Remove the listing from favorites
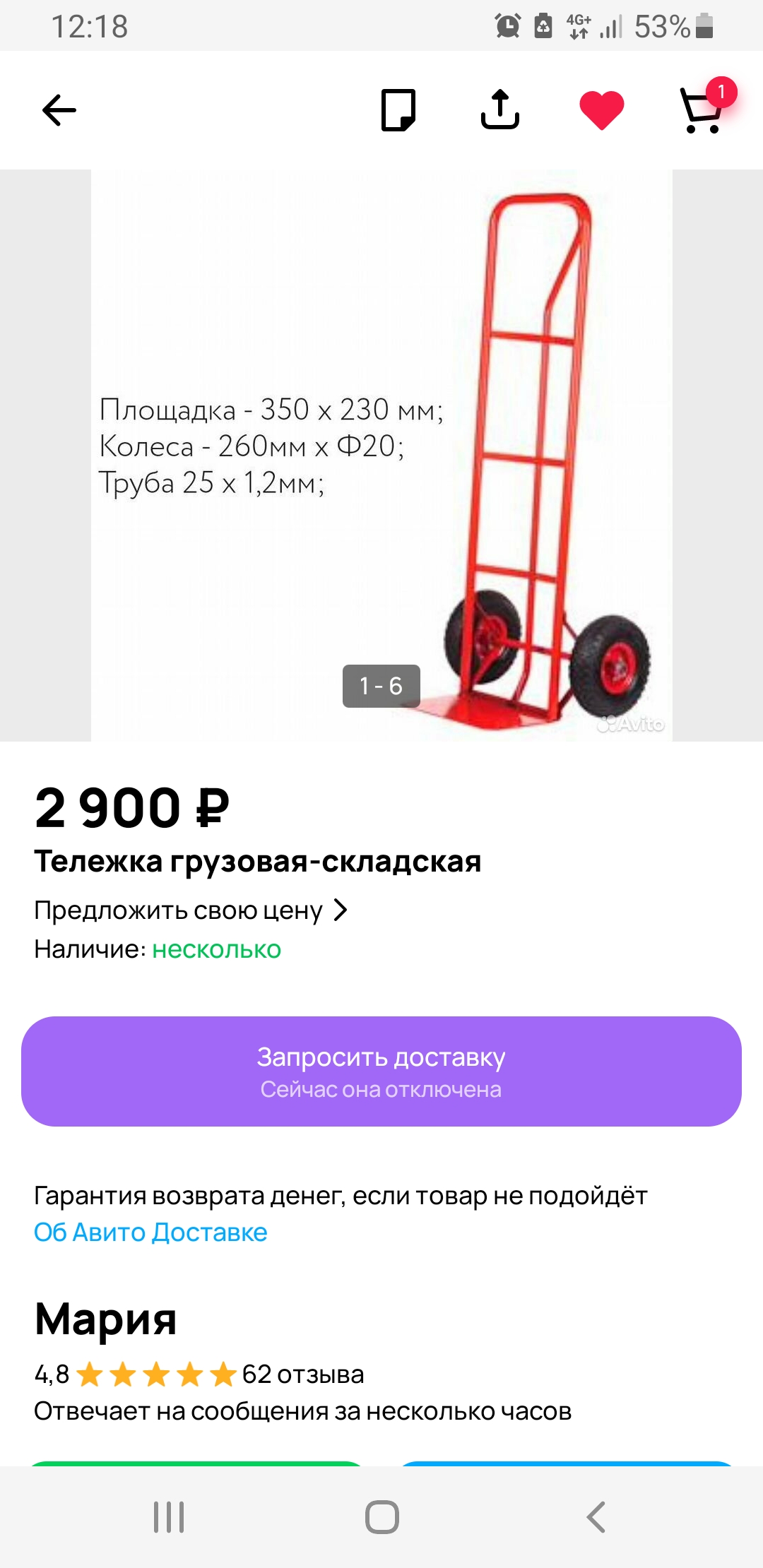This screenshot has height=1568, width=763. coord(602,110)
